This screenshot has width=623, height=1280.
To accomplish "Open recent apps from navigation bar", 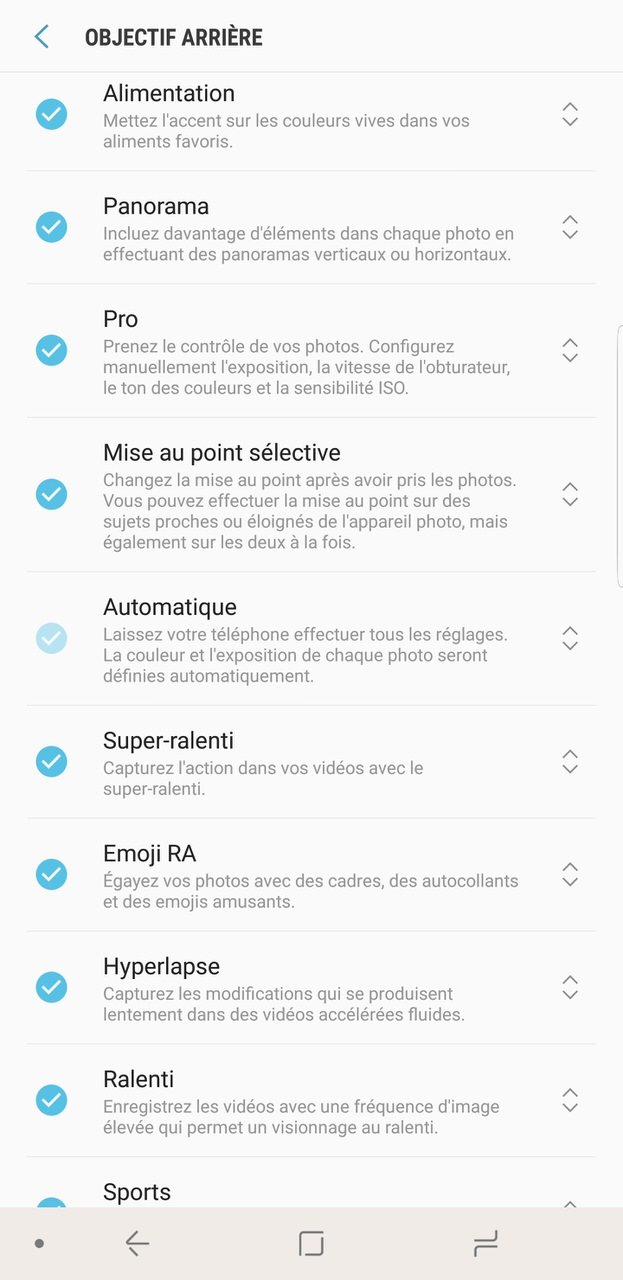I will click(x=485, y=1243).
